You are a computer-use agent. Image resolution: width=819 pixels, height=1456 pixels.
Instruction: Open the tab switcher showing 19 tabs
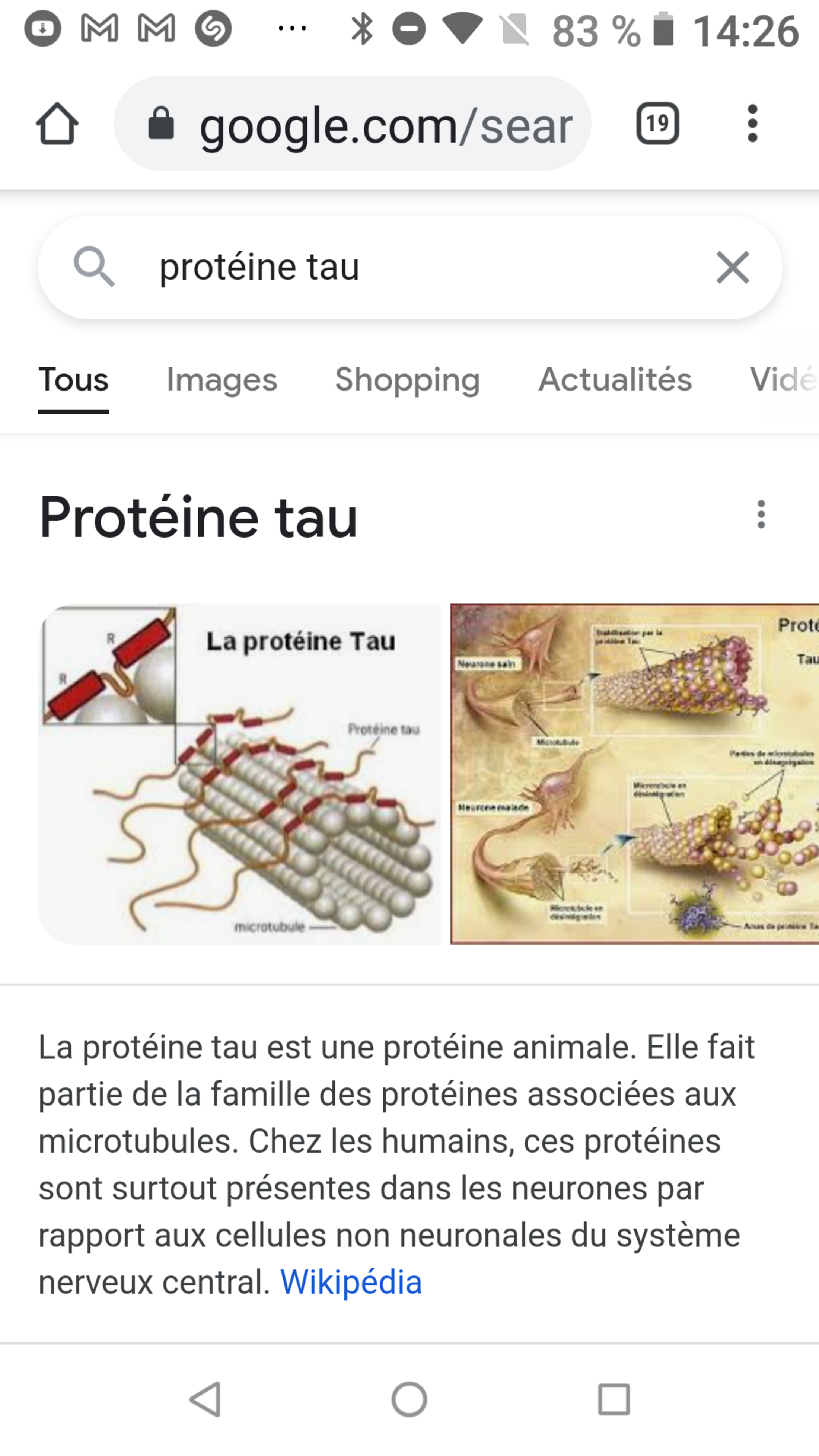tap(657, 124)
